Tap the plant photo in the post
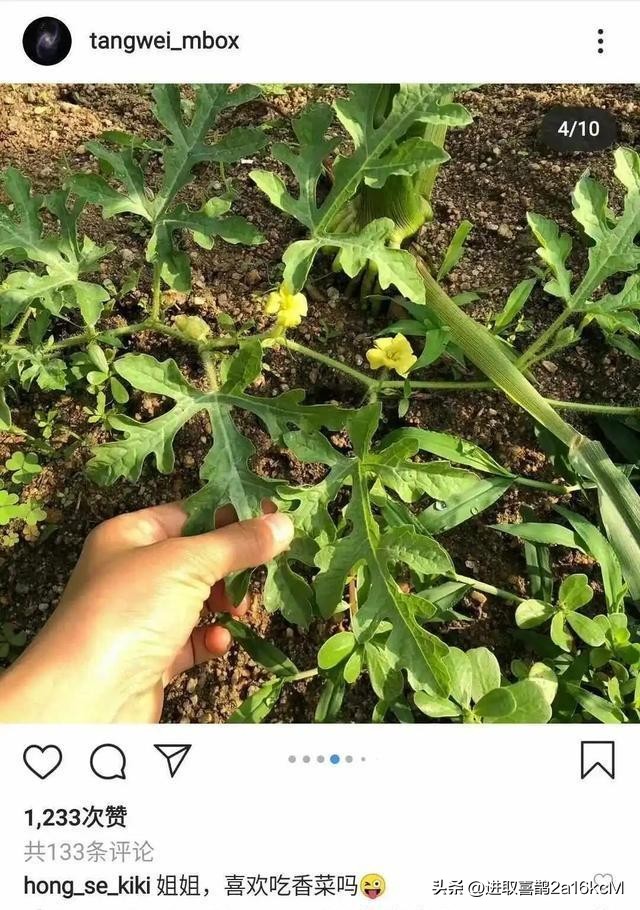 (320, 402)
